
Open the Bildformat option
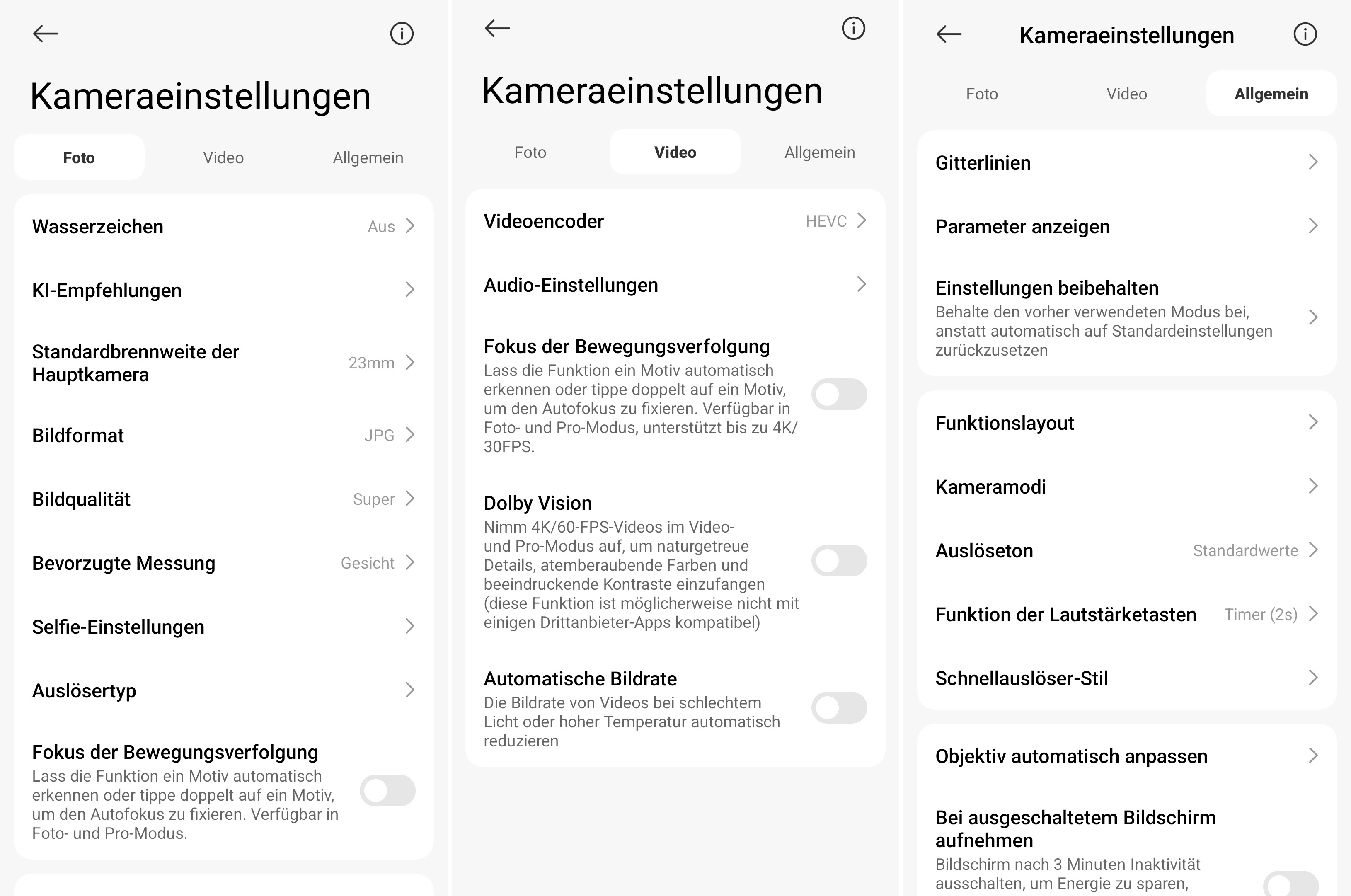pos(223,436)
